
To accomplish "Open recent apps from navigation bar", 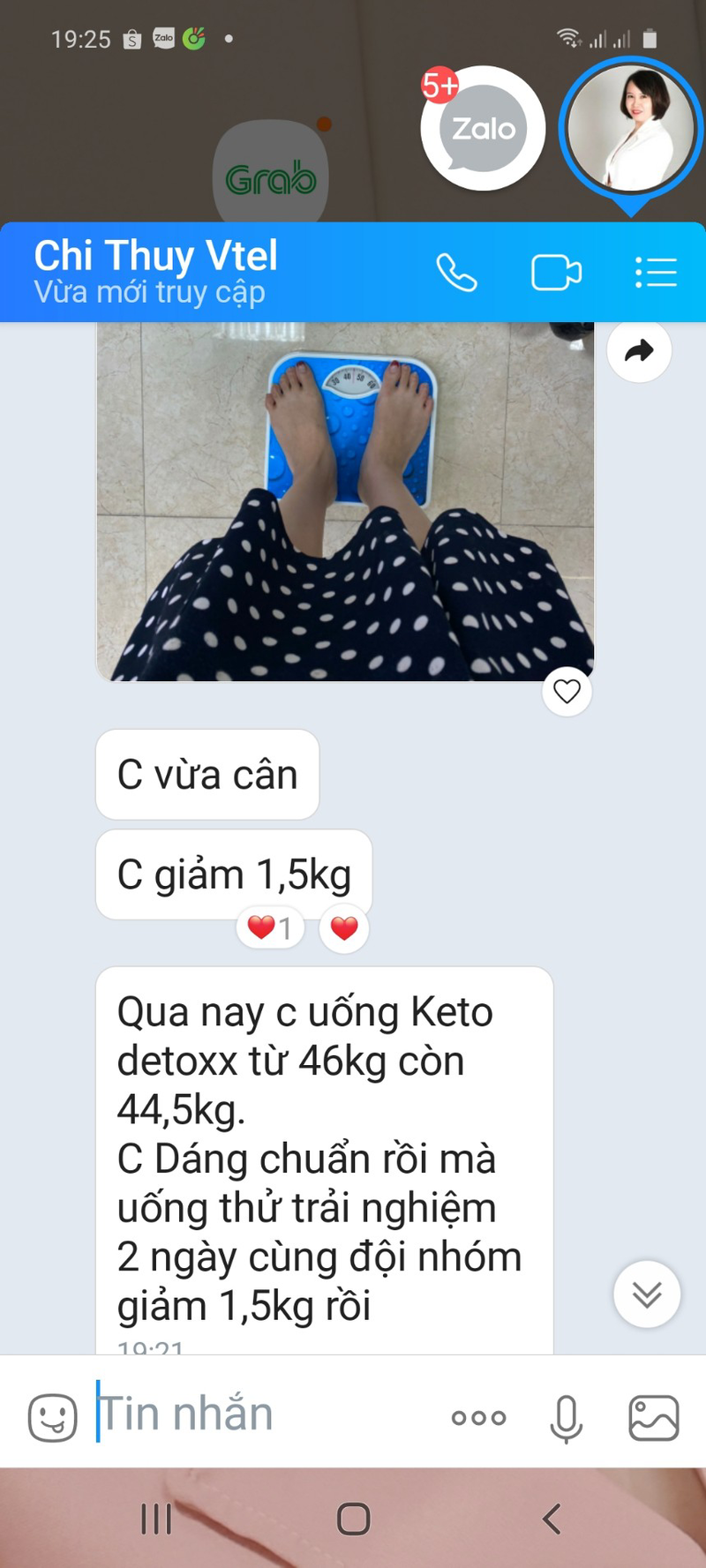I will click(156, 1519).
